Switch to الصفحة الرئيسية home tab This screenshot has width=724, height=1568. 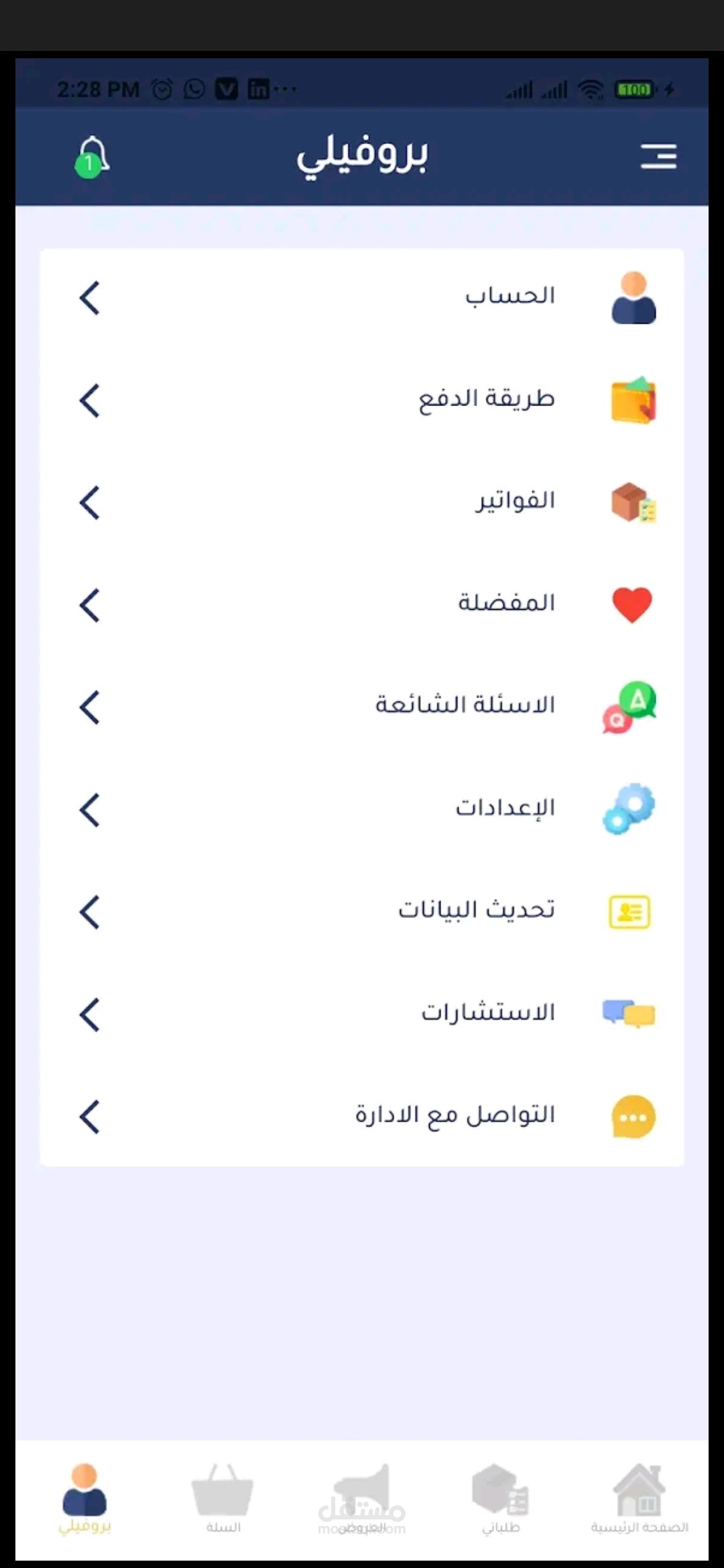click(x=639, y=1498)
